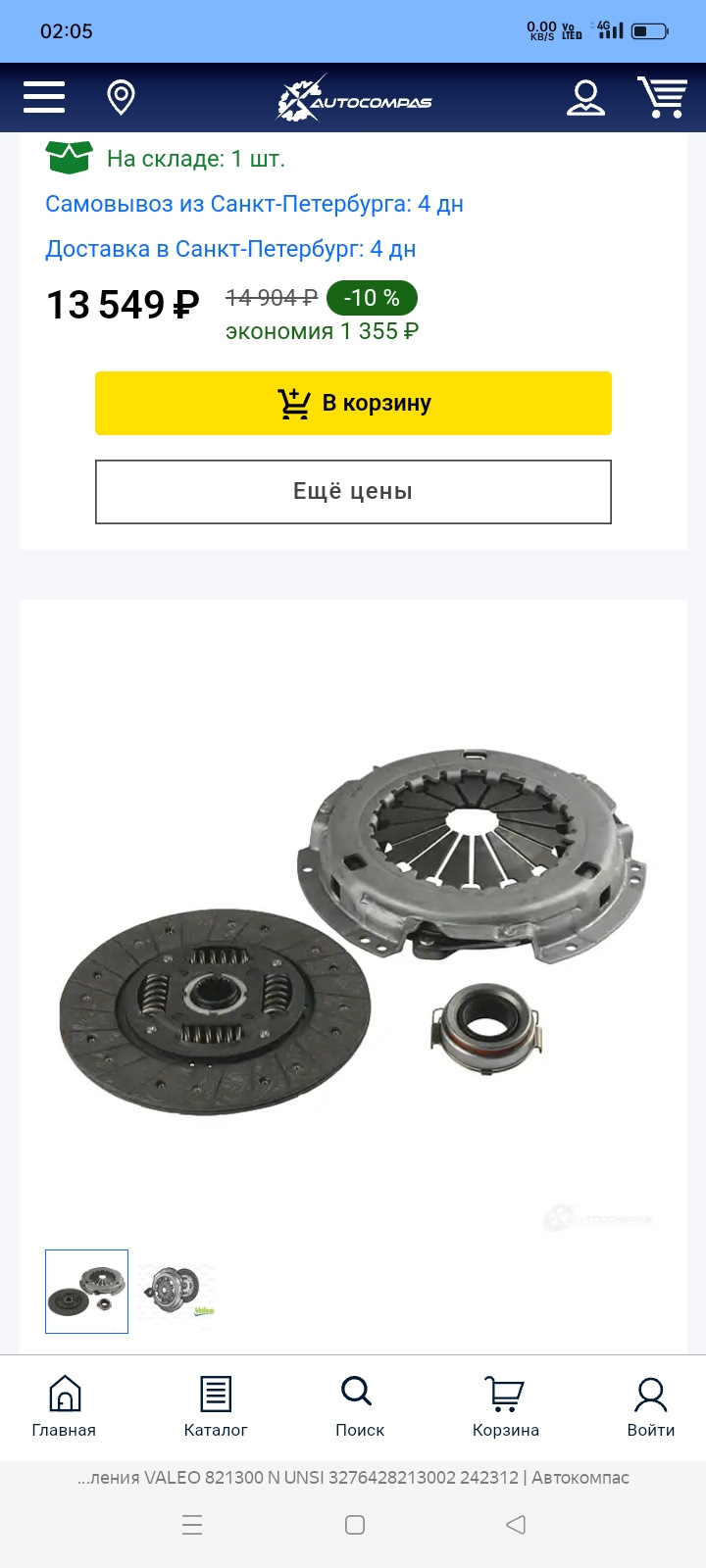Switch to the Каталог tab
706x1568 pixels.
tap(216, 1405)
